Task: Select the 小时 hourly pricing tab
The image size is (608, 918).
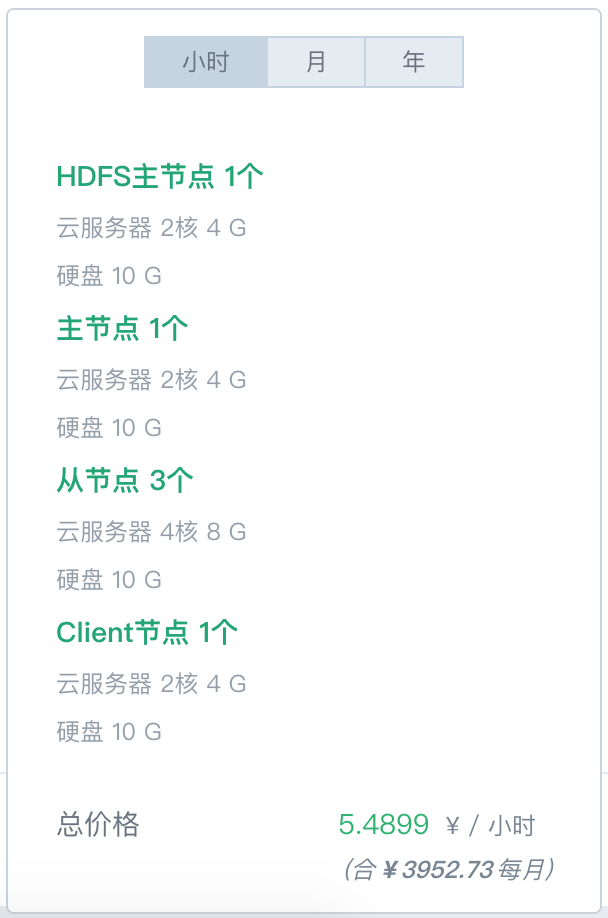Action: 206,62
